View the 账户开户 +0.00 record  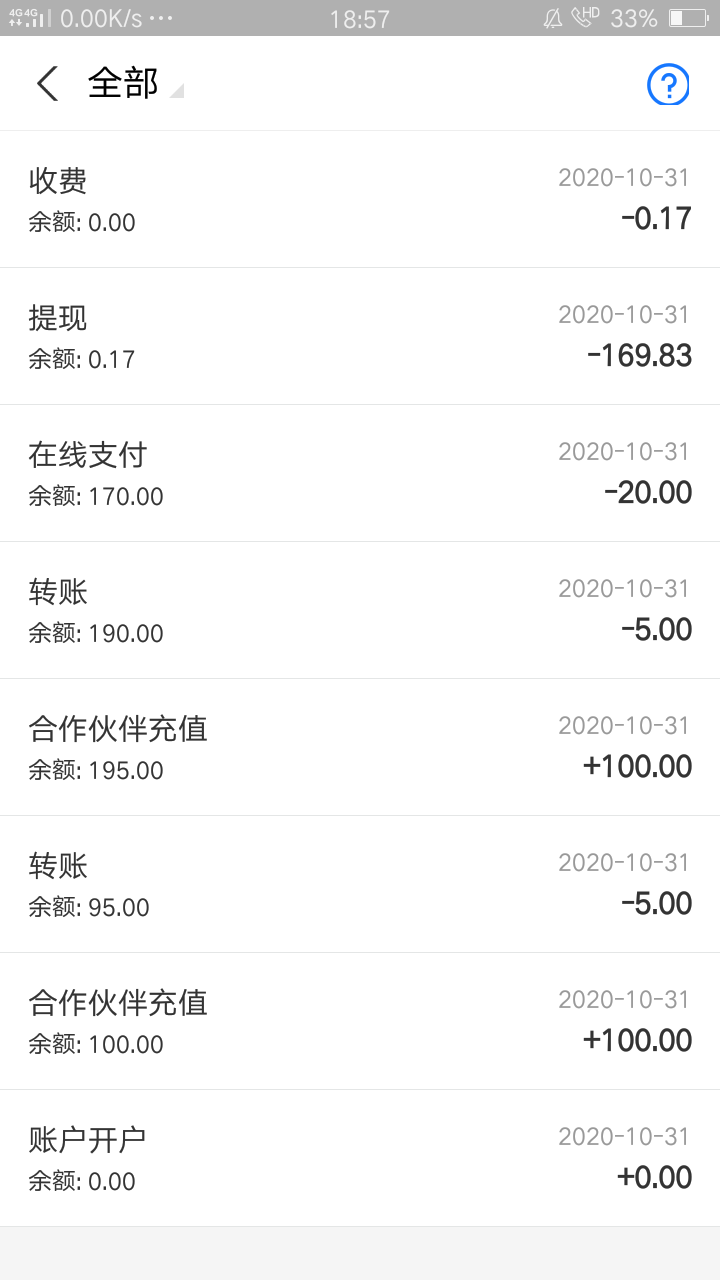coord(360,1158)
